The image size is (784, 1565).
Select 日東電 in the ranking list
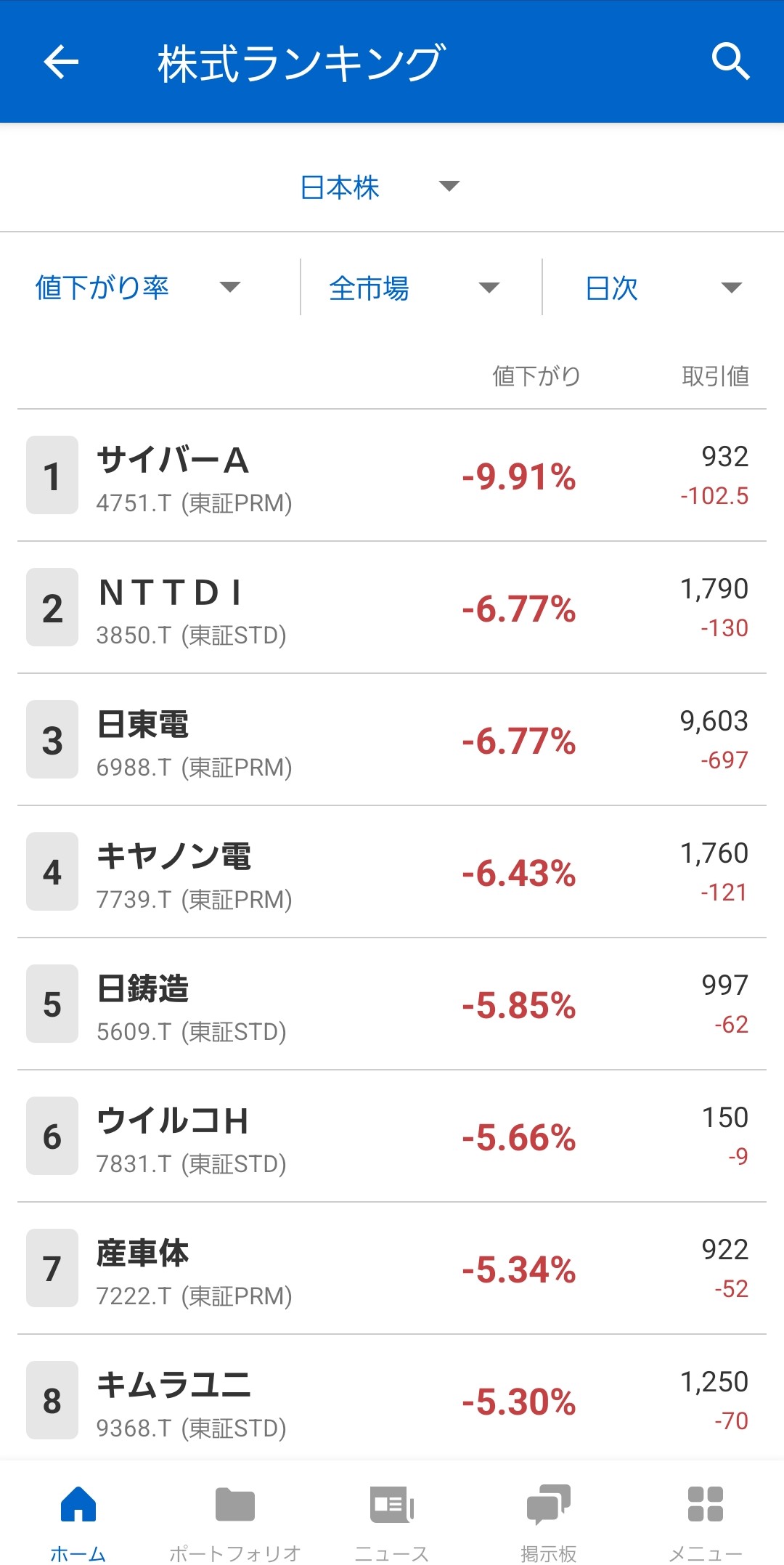coord(392,740)
